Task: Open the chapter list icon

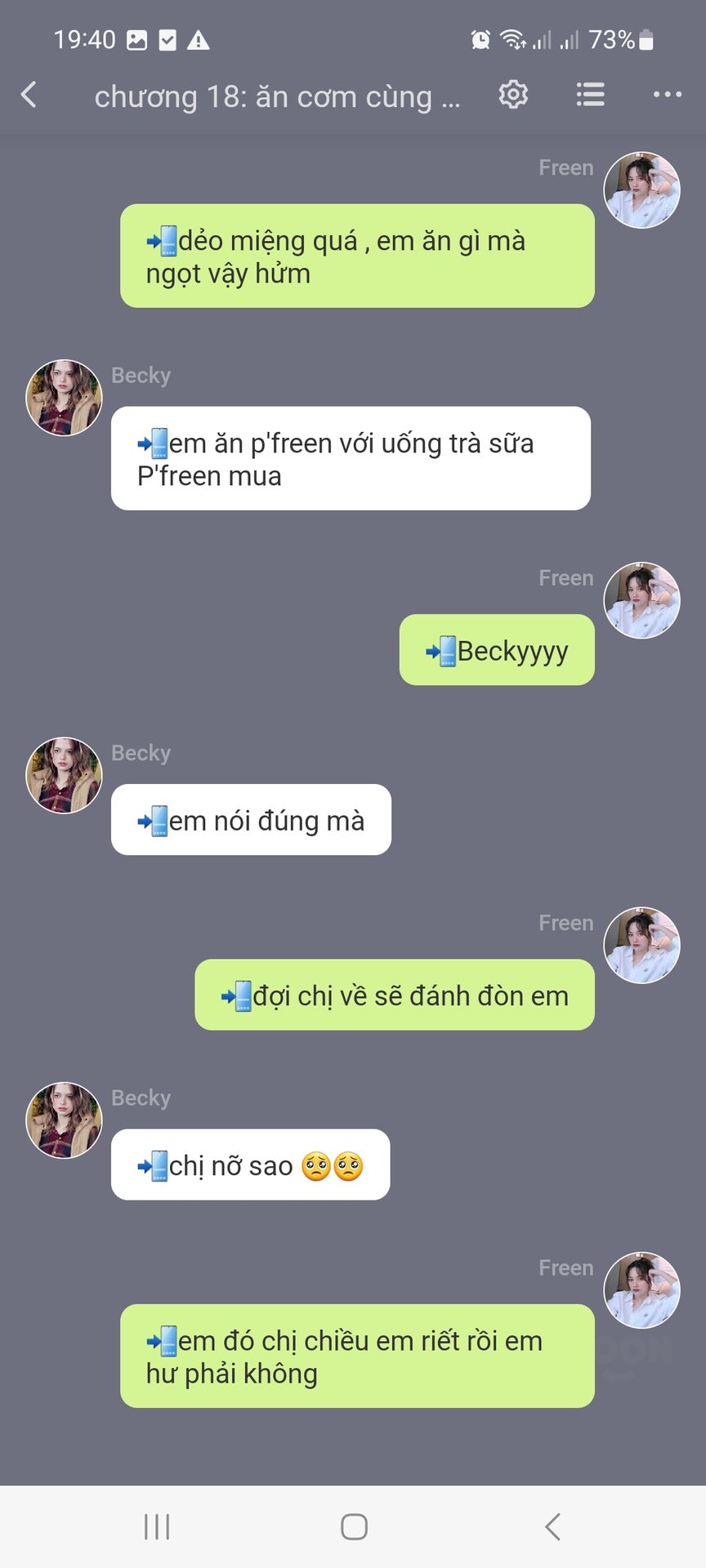Action: coord(590,95)
